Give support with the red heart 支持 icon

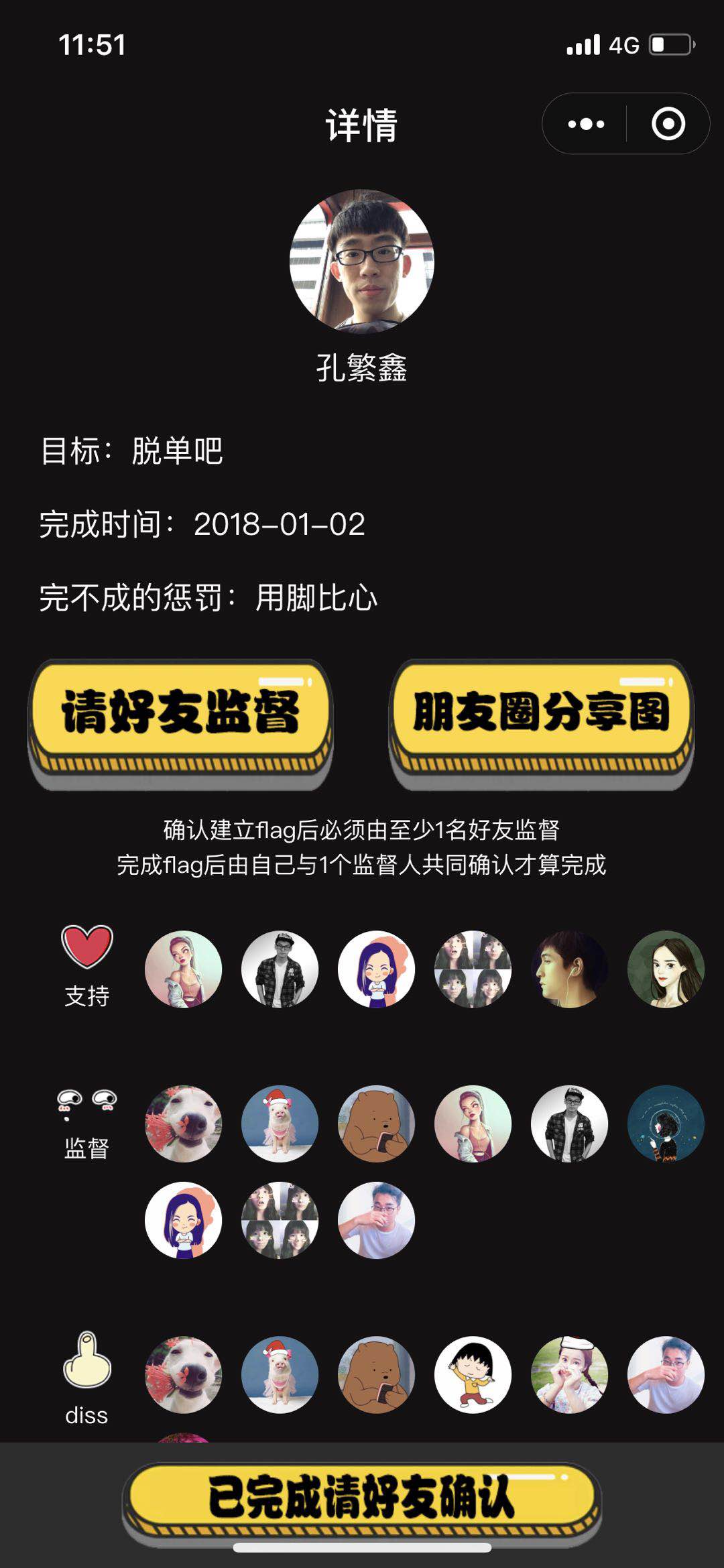pyautogui.click(x=87, y=947)
